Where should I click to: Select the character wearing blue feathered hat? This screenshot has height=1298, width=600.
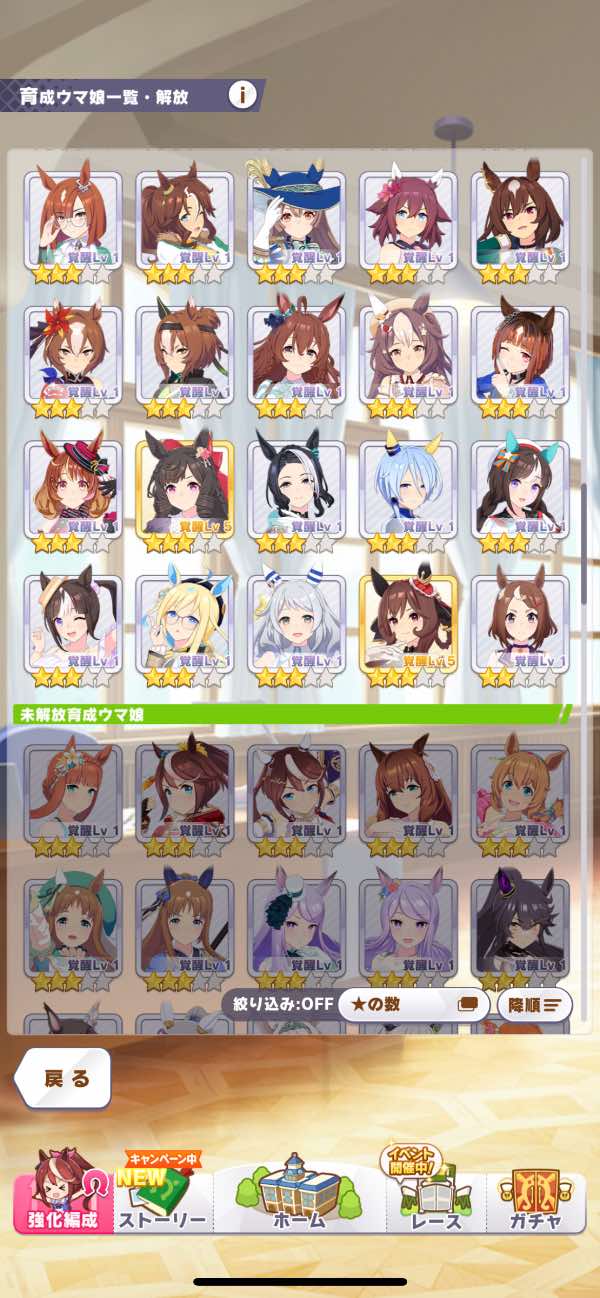point(296,220)
